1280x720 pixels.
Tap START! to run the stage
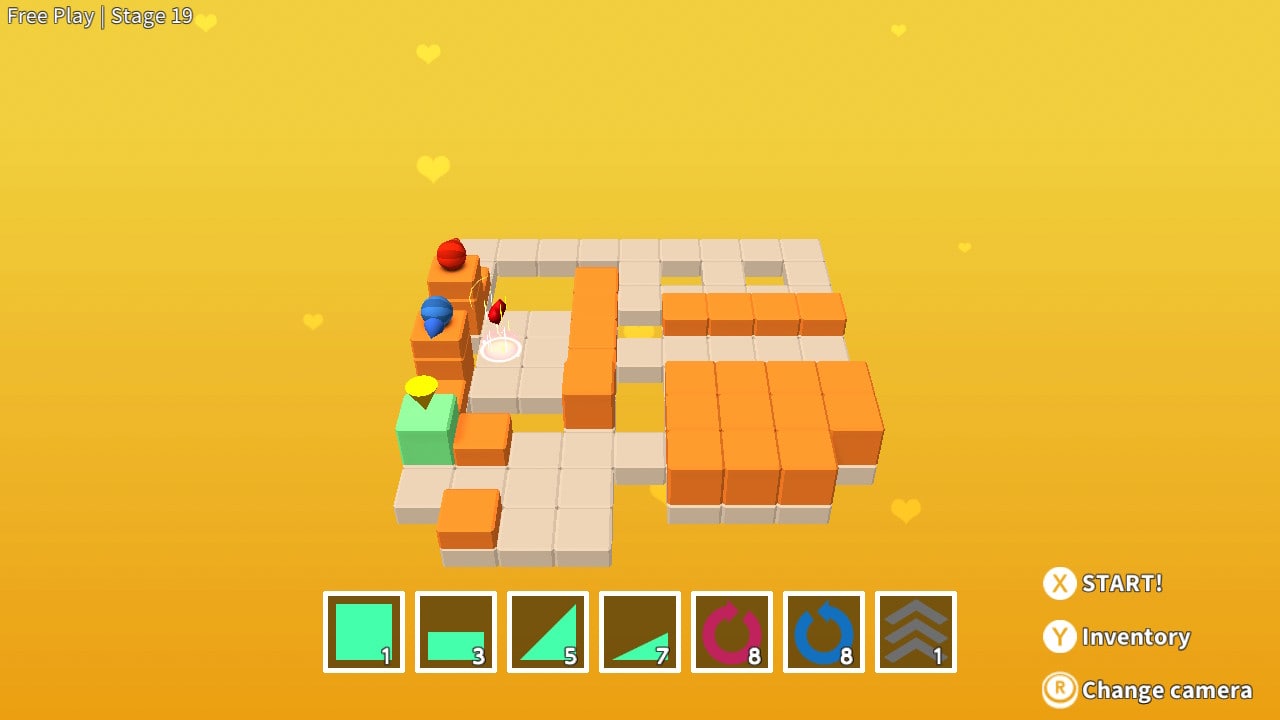coord(1103,583)
